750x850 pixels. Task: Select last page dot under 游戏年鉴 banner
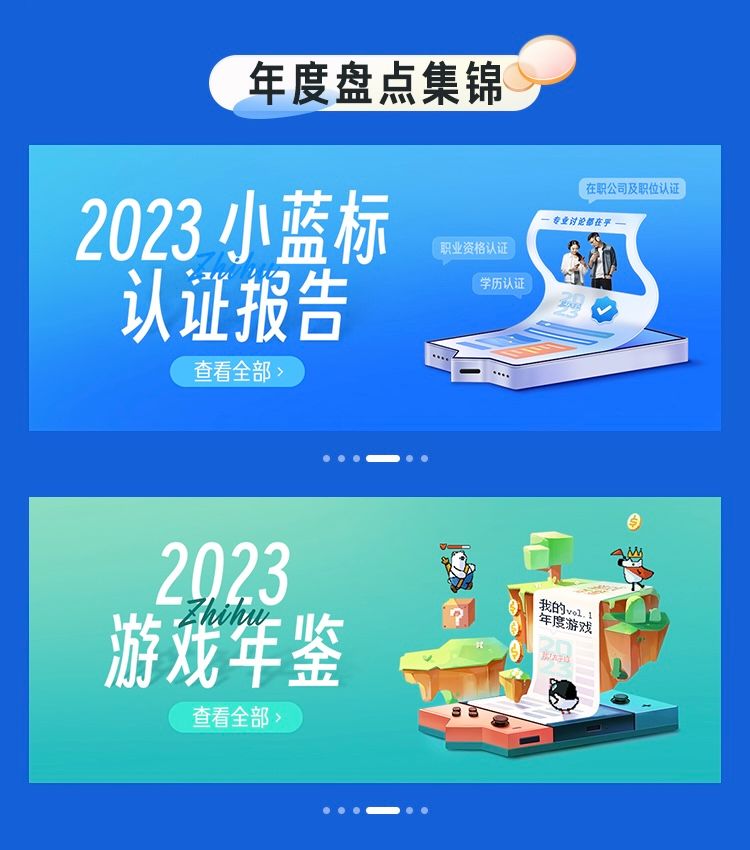point(424,810)
